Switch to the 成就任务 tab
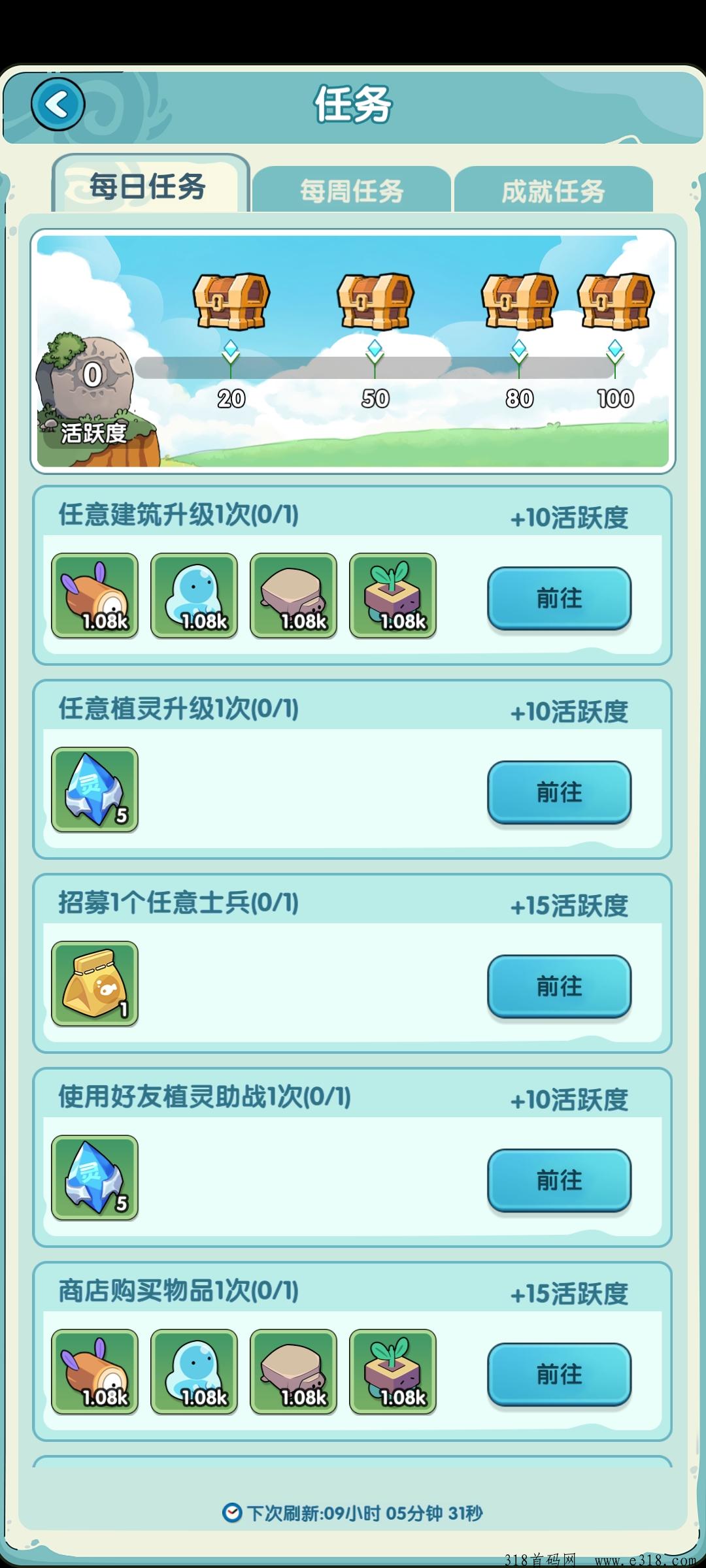Image resolution: width=706 pixels, height=1568 pixels. click(x=553, y=190)
